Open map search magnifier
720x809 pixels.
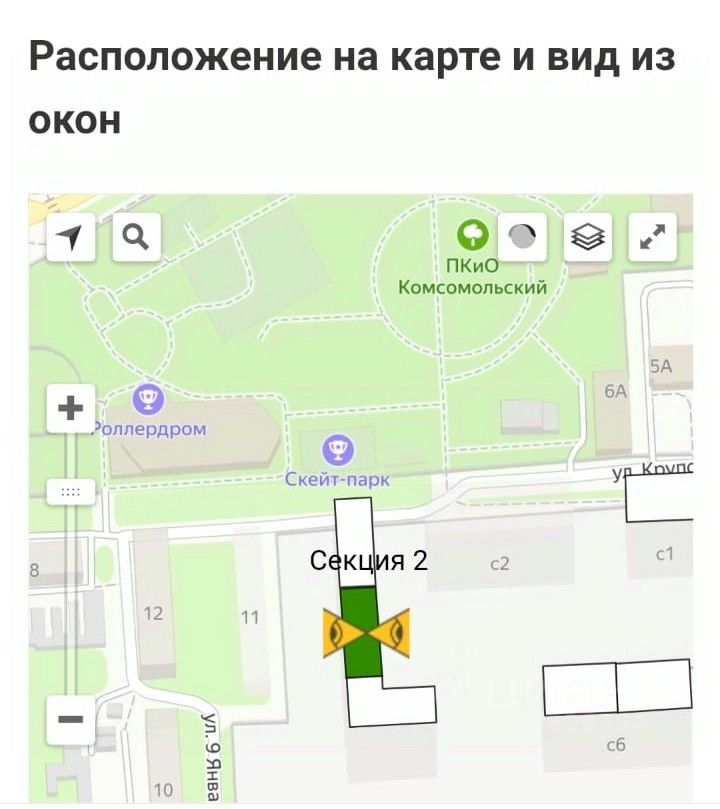[x=136, y=237]
